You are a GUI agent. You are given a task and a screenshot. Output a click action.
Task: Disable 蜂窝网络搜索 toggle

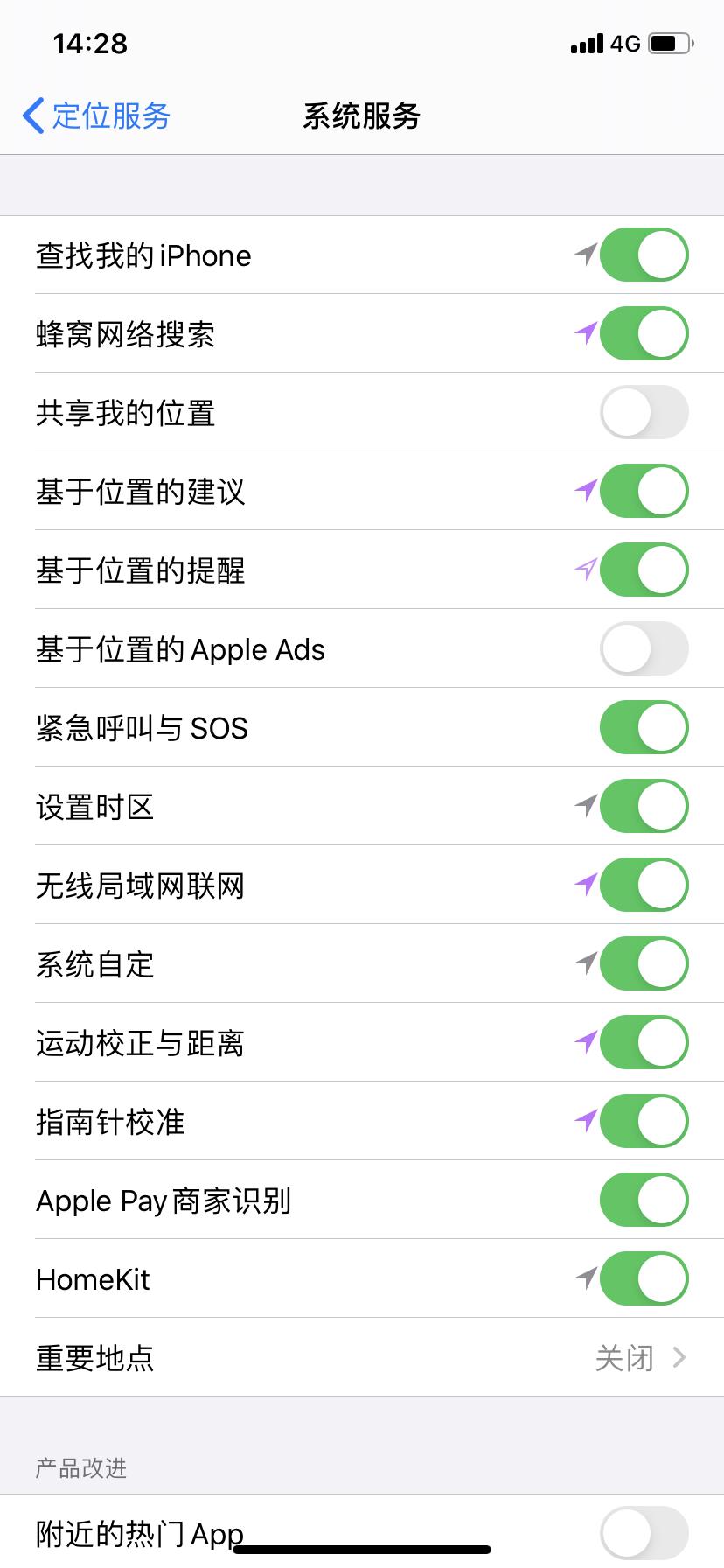(644, 333)
